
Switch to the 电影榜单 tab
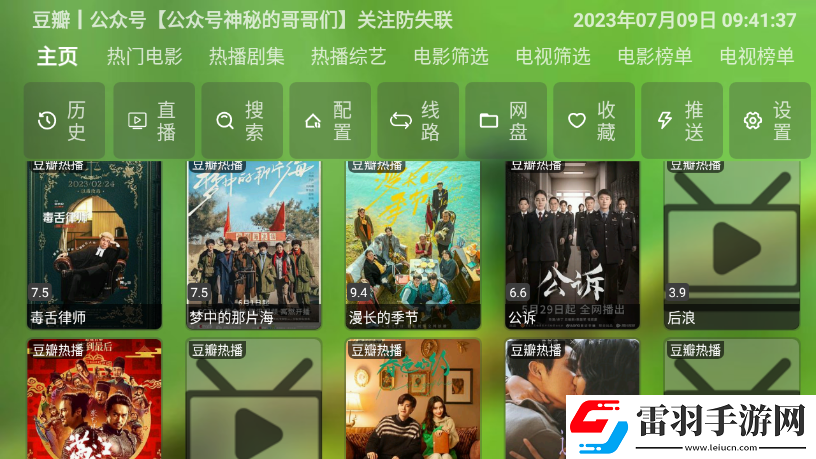point(655,57)
